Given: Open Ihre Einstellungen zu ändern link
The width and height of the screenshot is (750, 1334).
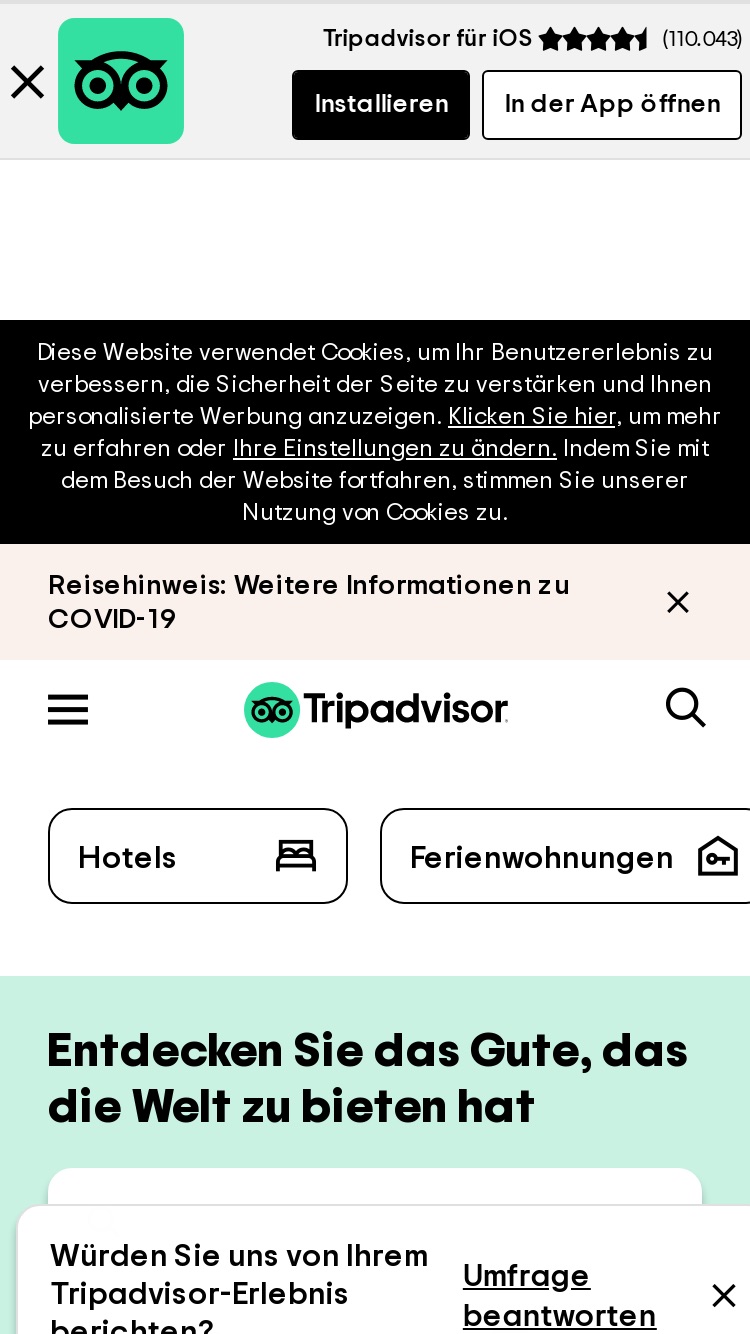Looking at the screenshot, I should coord(395,447).
